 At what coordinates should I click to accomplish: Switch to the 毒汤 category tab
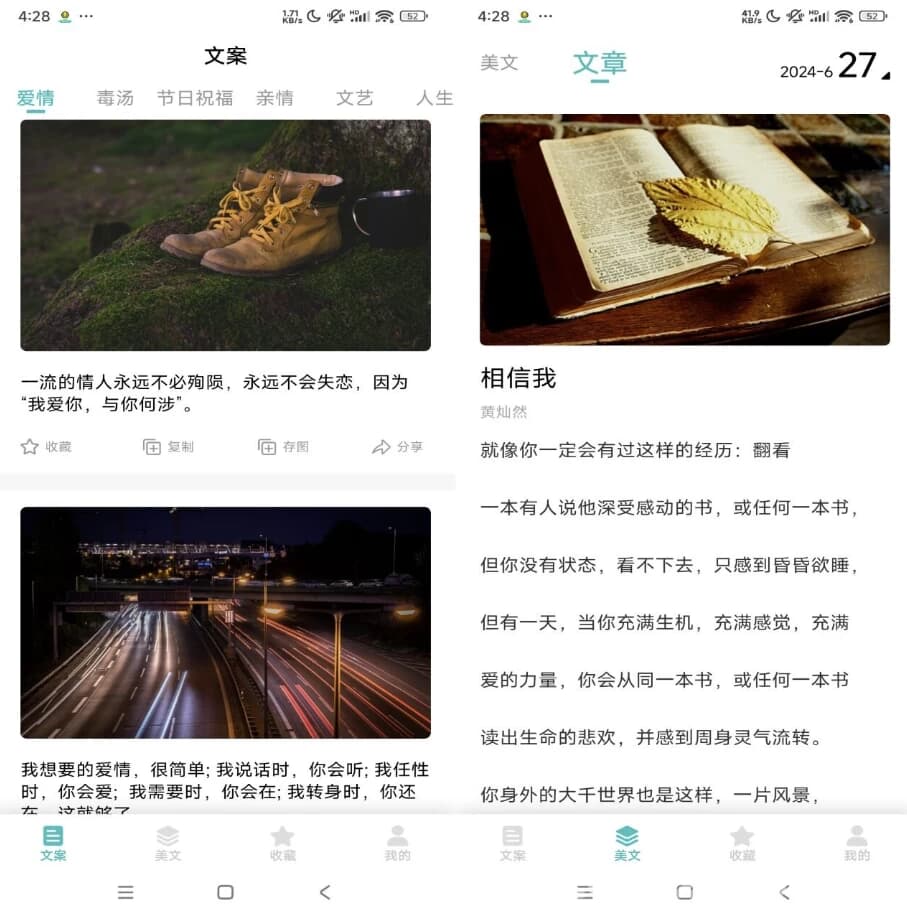tap(113, 98)
